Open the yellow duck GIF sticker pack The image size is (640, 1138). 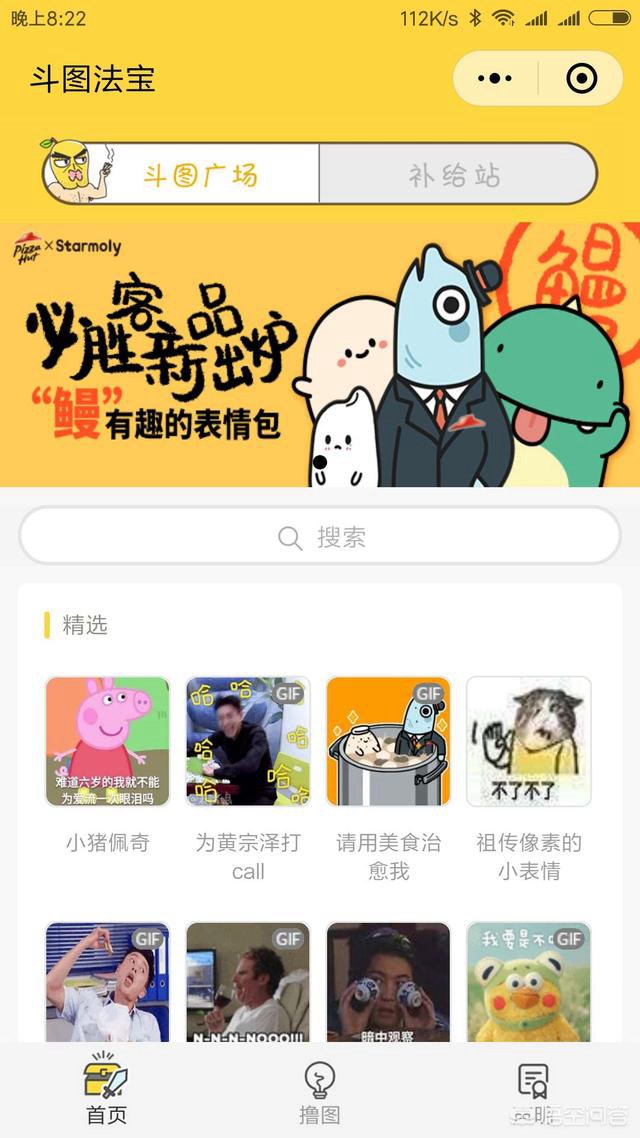point(529,983)
